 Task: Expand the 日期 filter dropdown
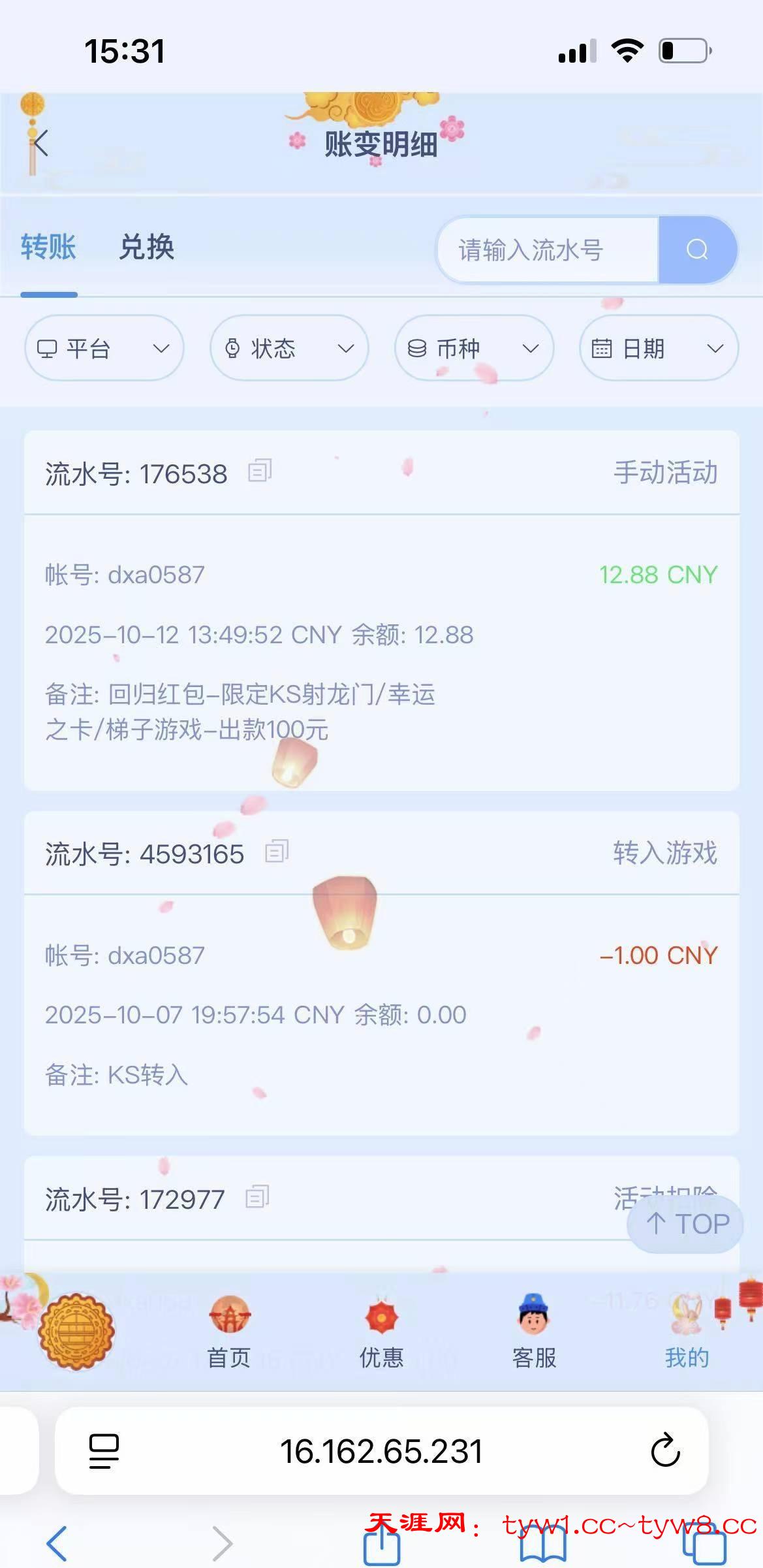[x=659, y=348]
